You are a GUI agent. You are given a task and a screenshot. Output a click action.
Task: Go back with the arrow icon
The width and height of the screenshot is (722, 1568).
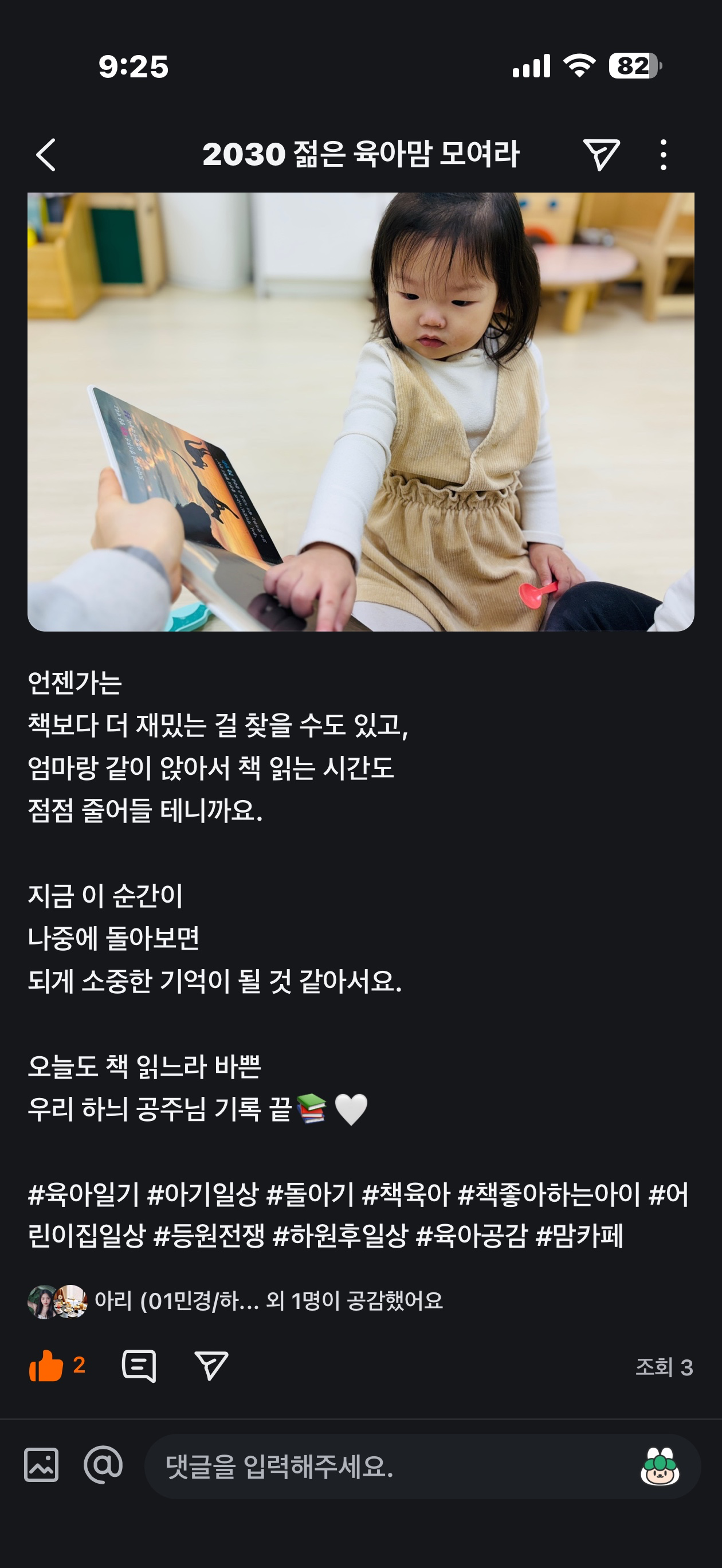pyautogui.click(x=46, y=155)
